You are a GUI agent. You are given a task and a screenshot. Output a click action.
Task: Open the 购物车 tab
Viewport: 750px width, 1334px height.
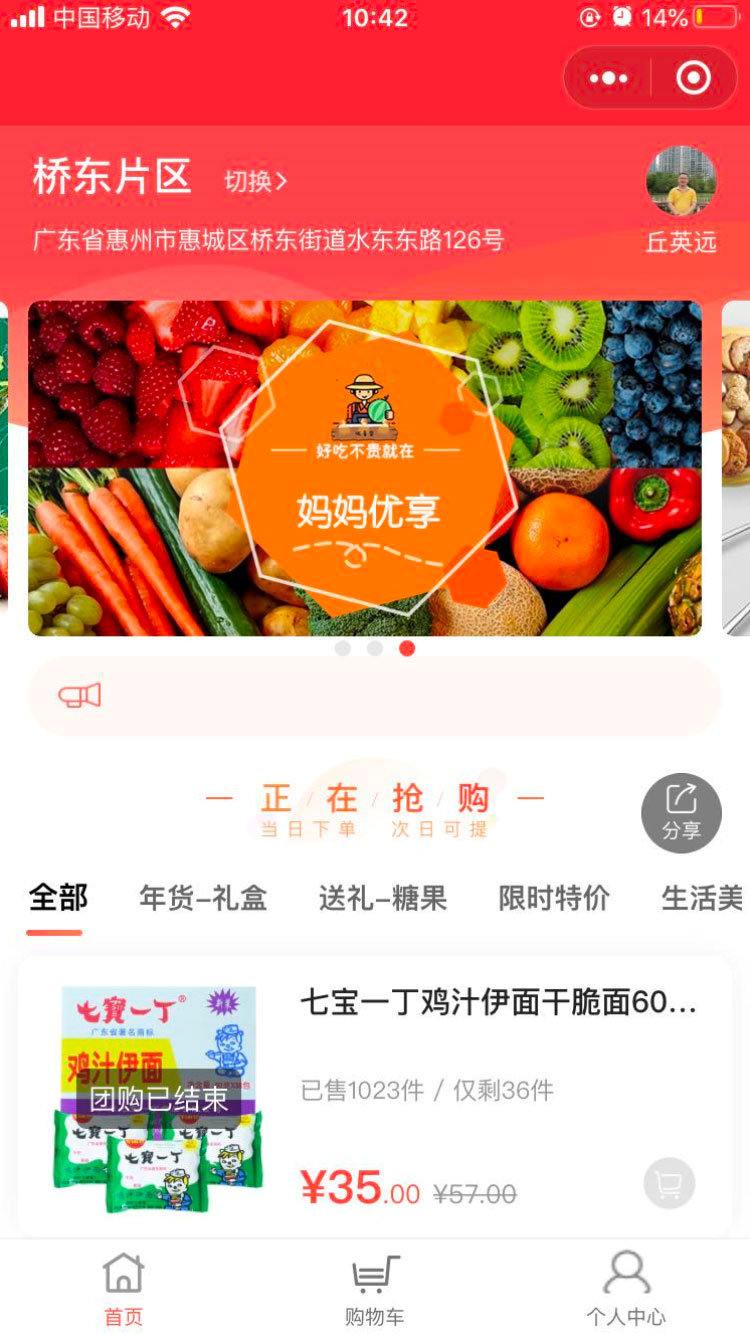[375, 1290]
